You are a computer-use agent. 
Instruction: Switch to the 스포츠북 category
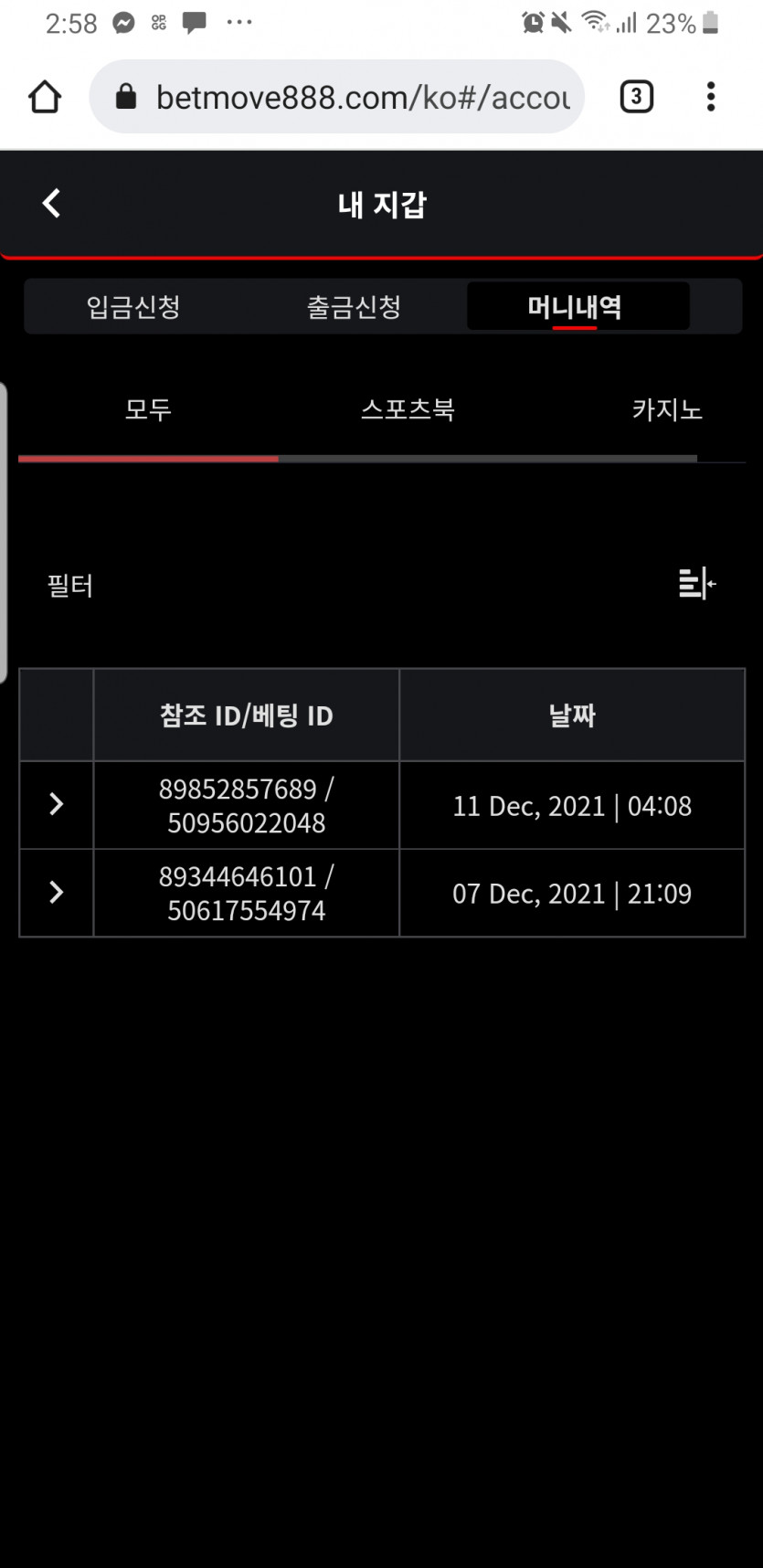(x=408, y=409)
